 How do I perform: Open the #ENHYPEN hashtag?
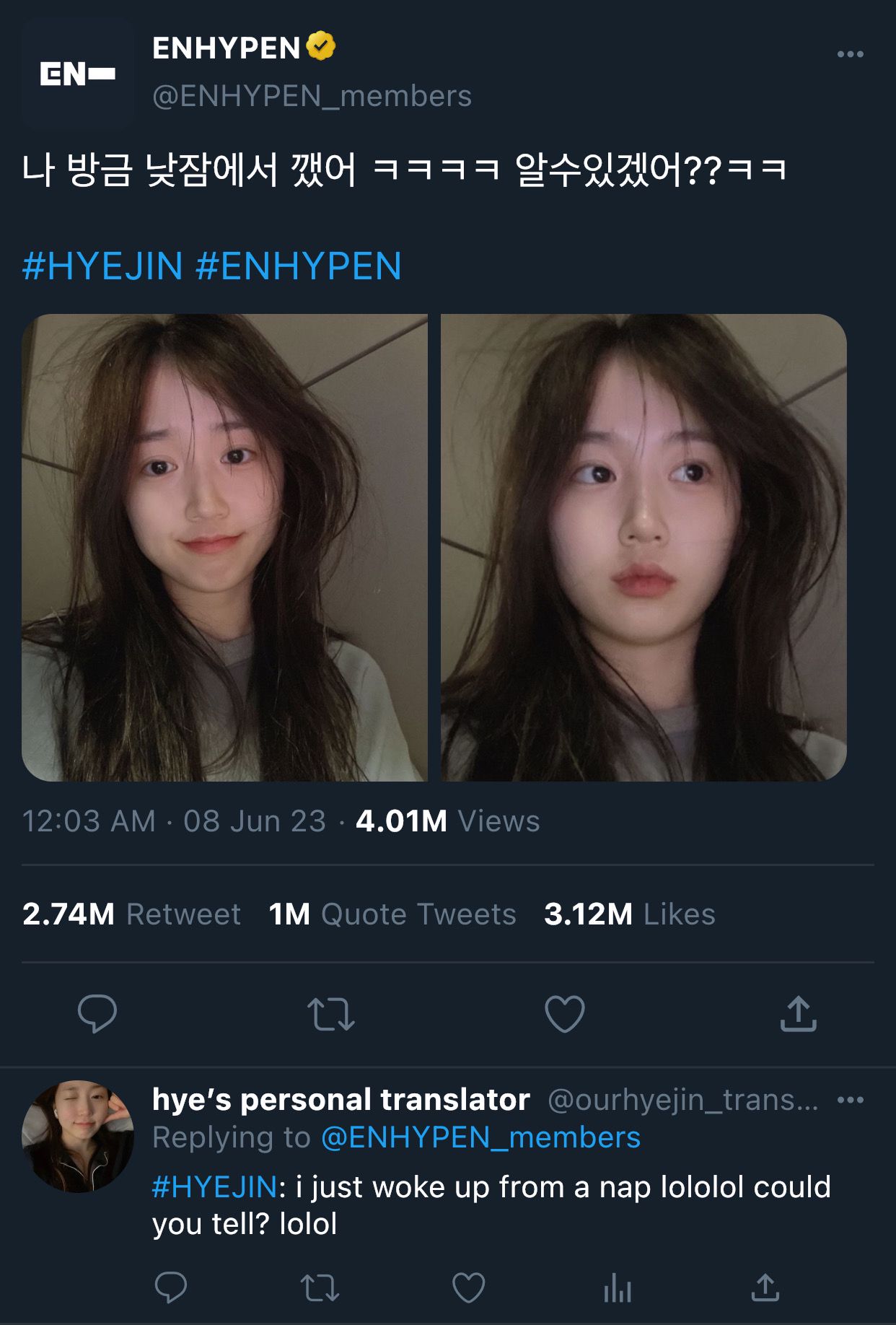pyautogui.click(x=298, y=266)
